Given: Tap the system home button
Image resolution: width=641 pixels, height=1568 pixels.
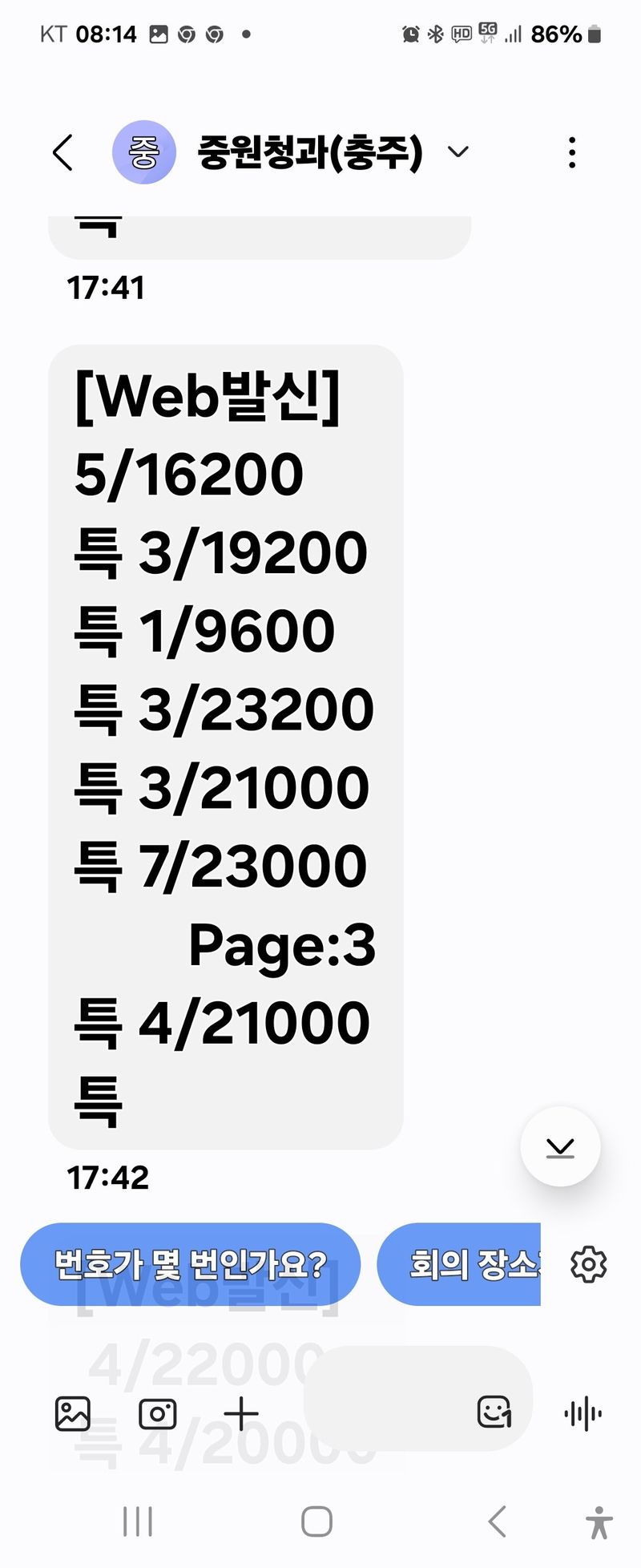Looking at the screenshot, I should [x=316, y=1521].
